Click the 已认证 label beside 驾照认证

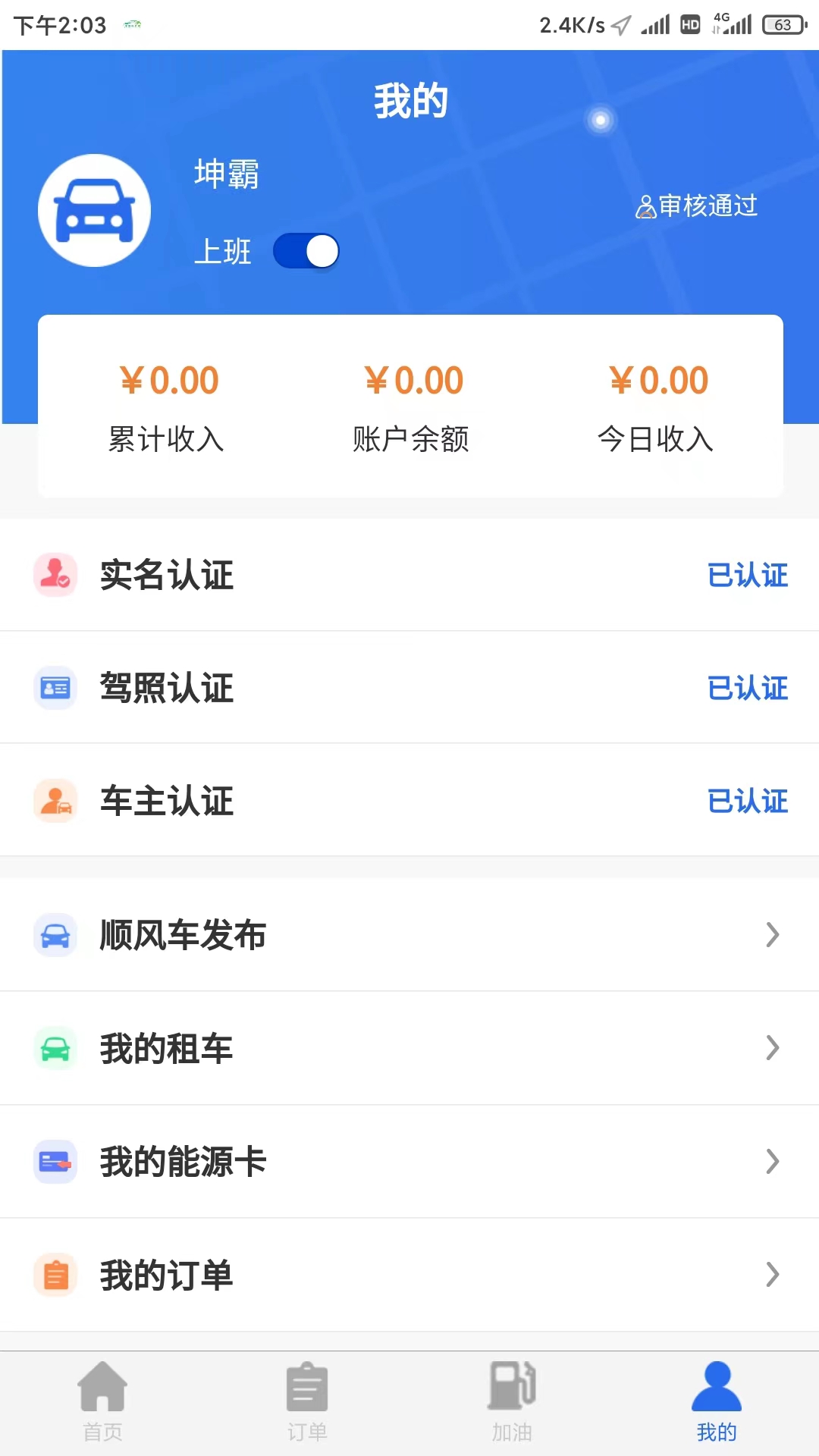pyautogui.click(x=747, y=688)
